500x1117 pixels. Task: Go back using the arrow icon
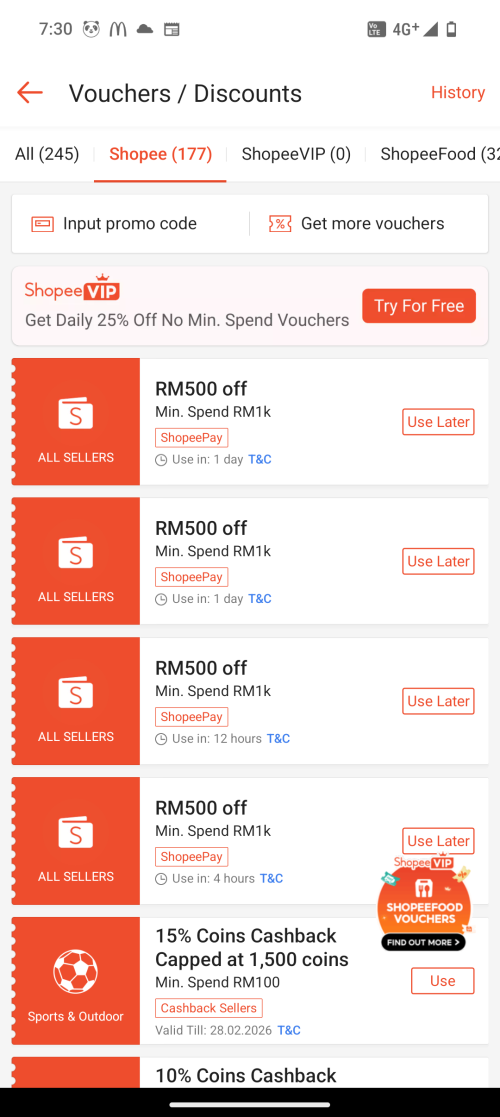coord(30,93)
